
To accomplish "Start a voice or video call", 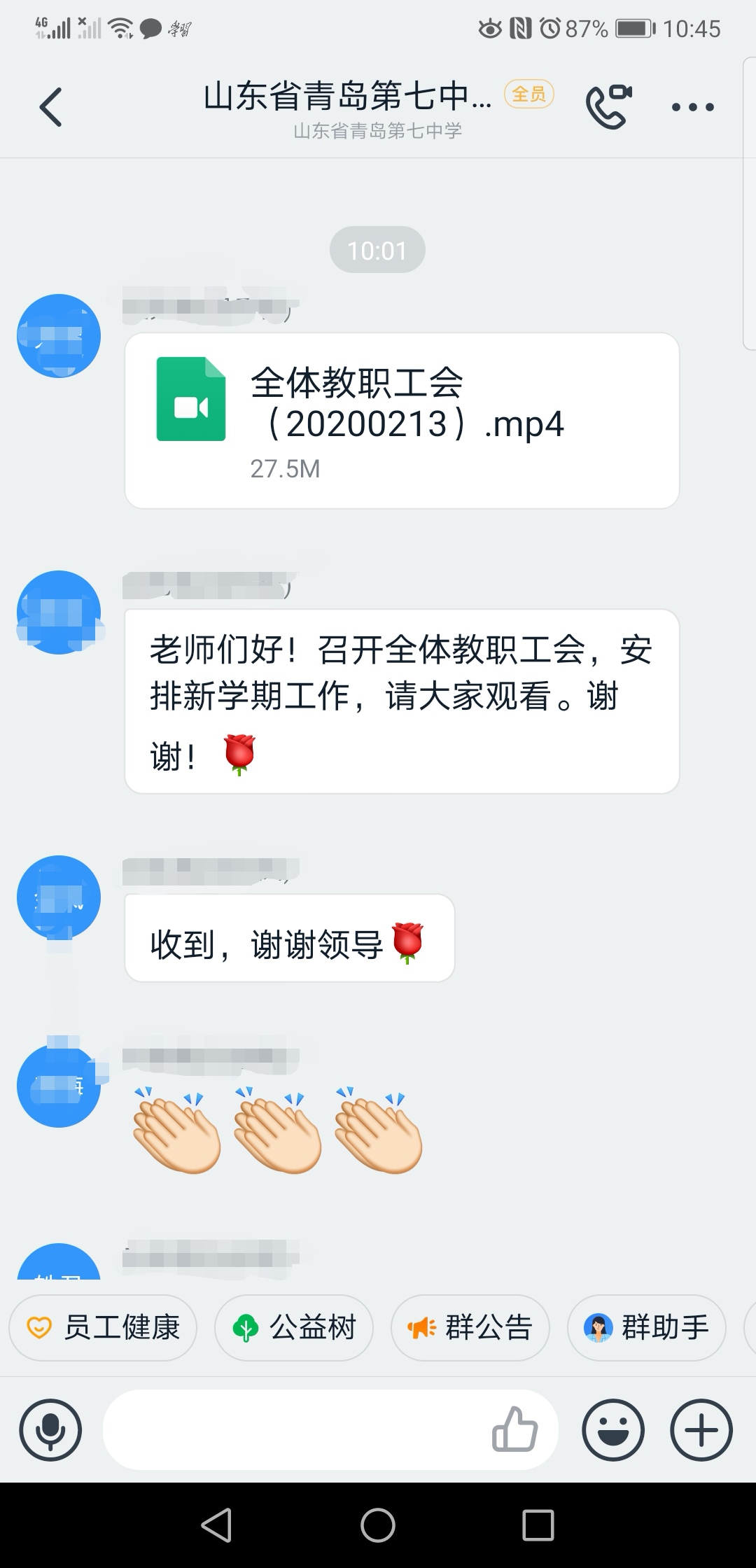I will [x=608, y=107].
